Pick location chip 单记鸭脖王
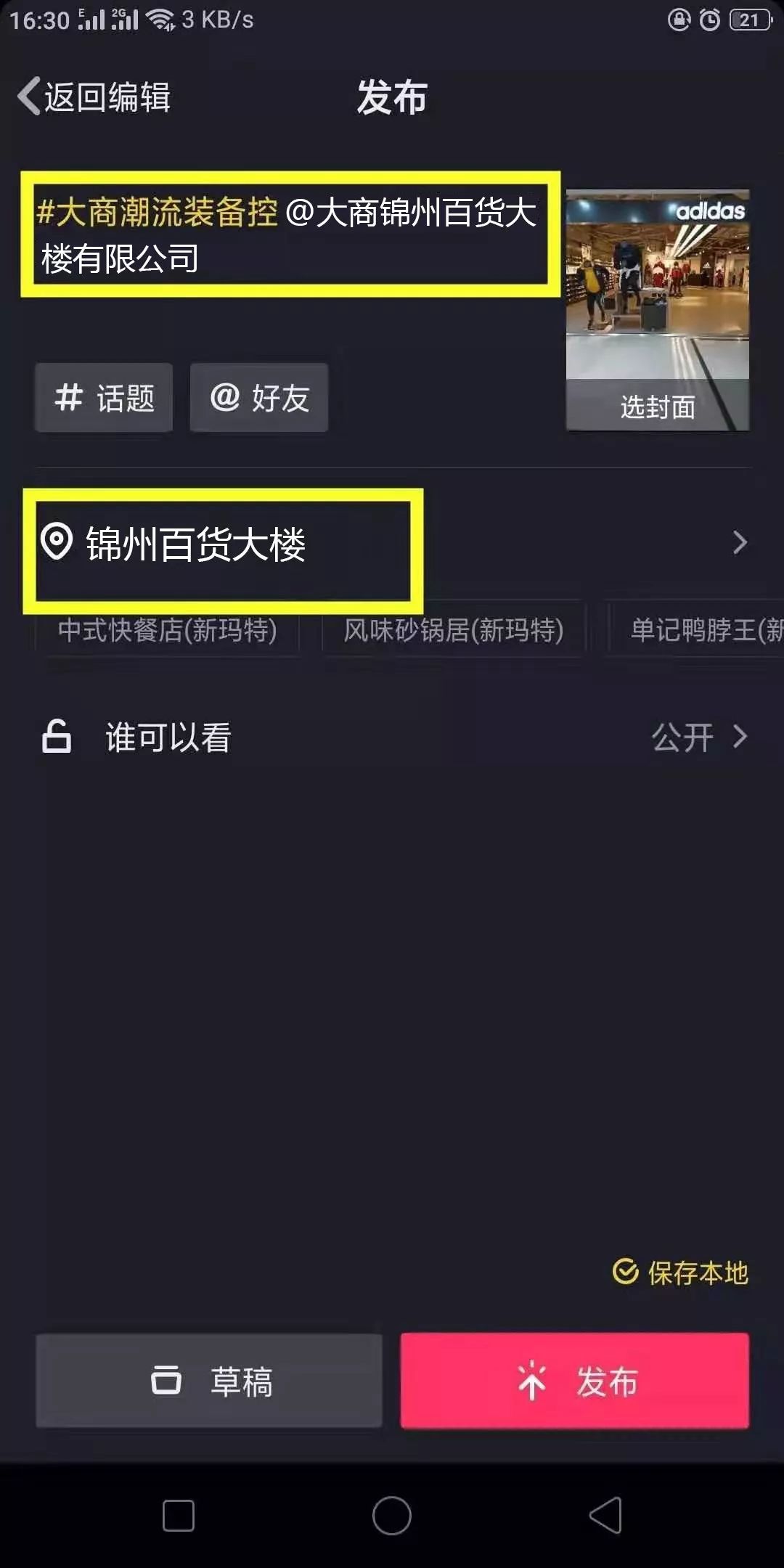 tap(695, 629)
